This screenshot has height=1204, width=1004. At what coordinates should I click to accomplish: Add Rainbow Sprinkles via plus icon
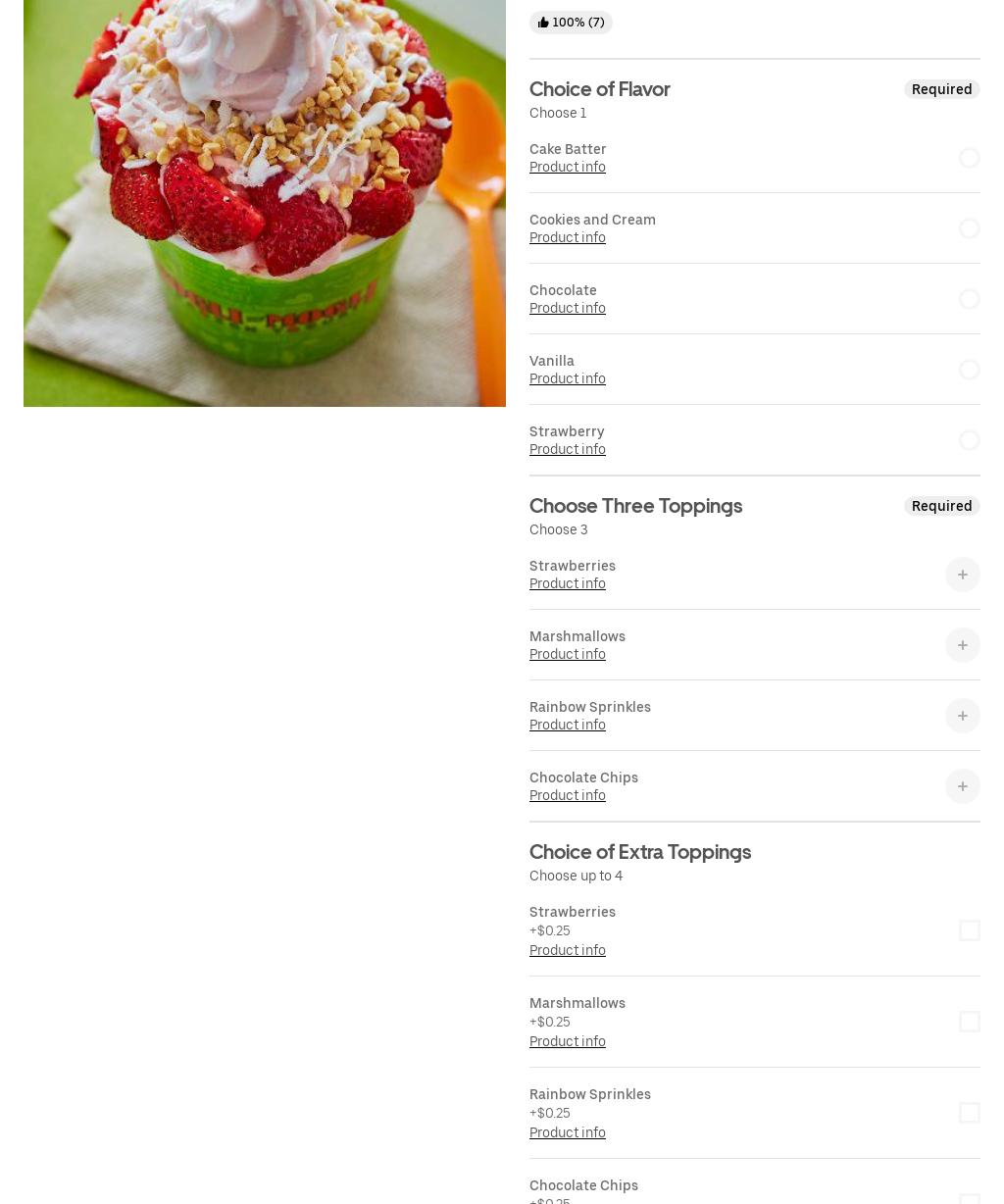pyautogui.click(x=962, y=716)
